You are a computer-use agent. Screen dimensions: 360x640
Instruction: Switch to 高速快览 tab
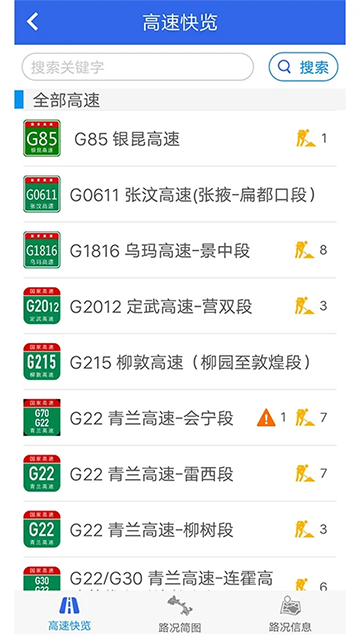pyautogui.click(x=69, y=614)
